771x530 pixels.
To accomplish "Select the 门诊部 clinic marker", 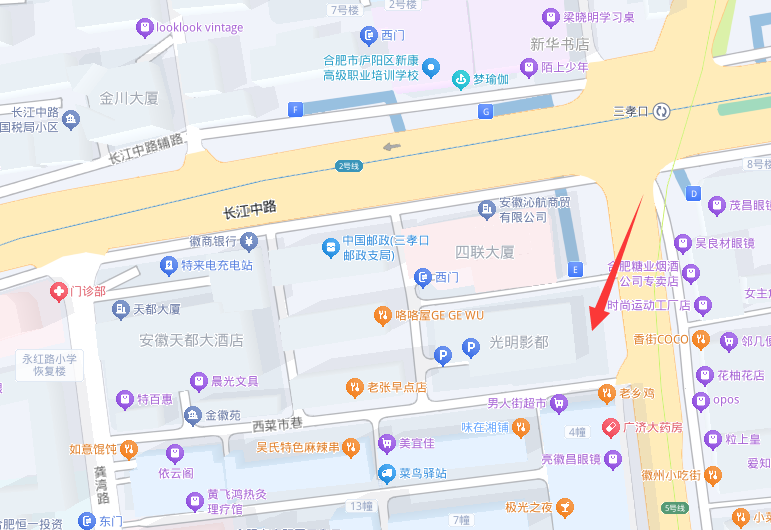I will pyautogui.click(x=59, y=291).
